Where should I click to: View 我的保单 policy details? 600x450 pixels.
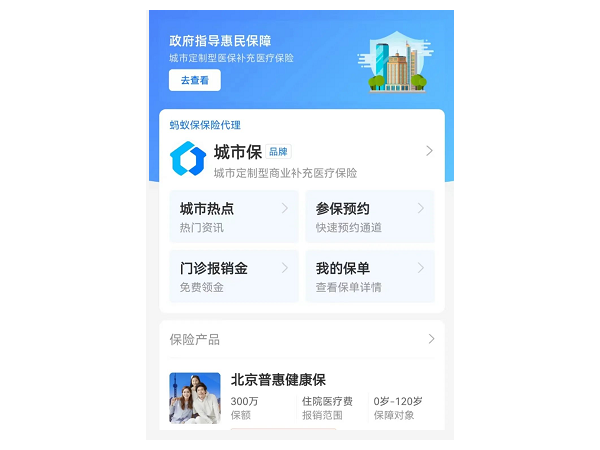(x=369, y=277)
